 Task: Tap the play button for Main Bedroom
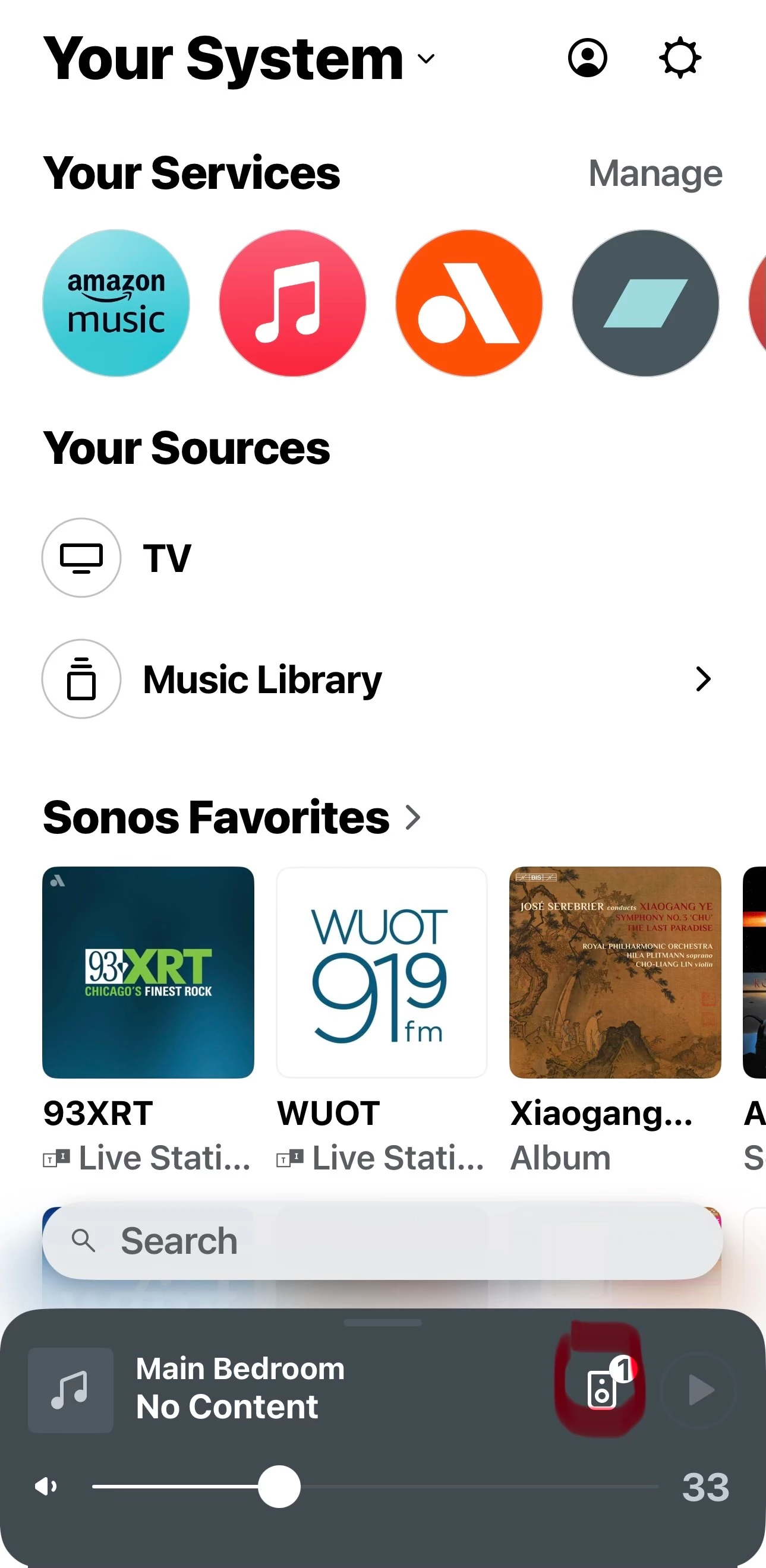(699, 1390)
